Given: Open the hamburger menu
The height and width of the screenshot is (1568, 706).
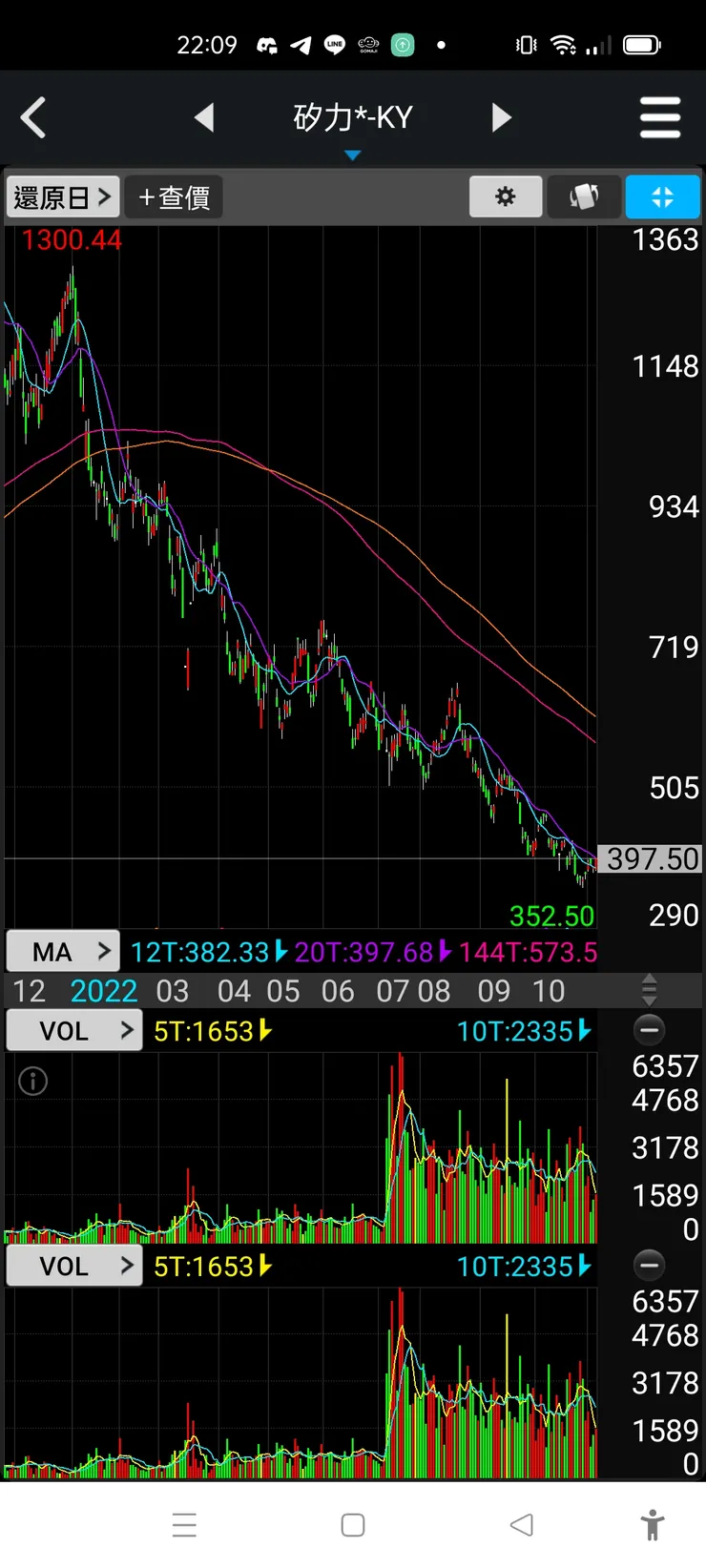Looking at the screenshot, I should tap(660, 118).
